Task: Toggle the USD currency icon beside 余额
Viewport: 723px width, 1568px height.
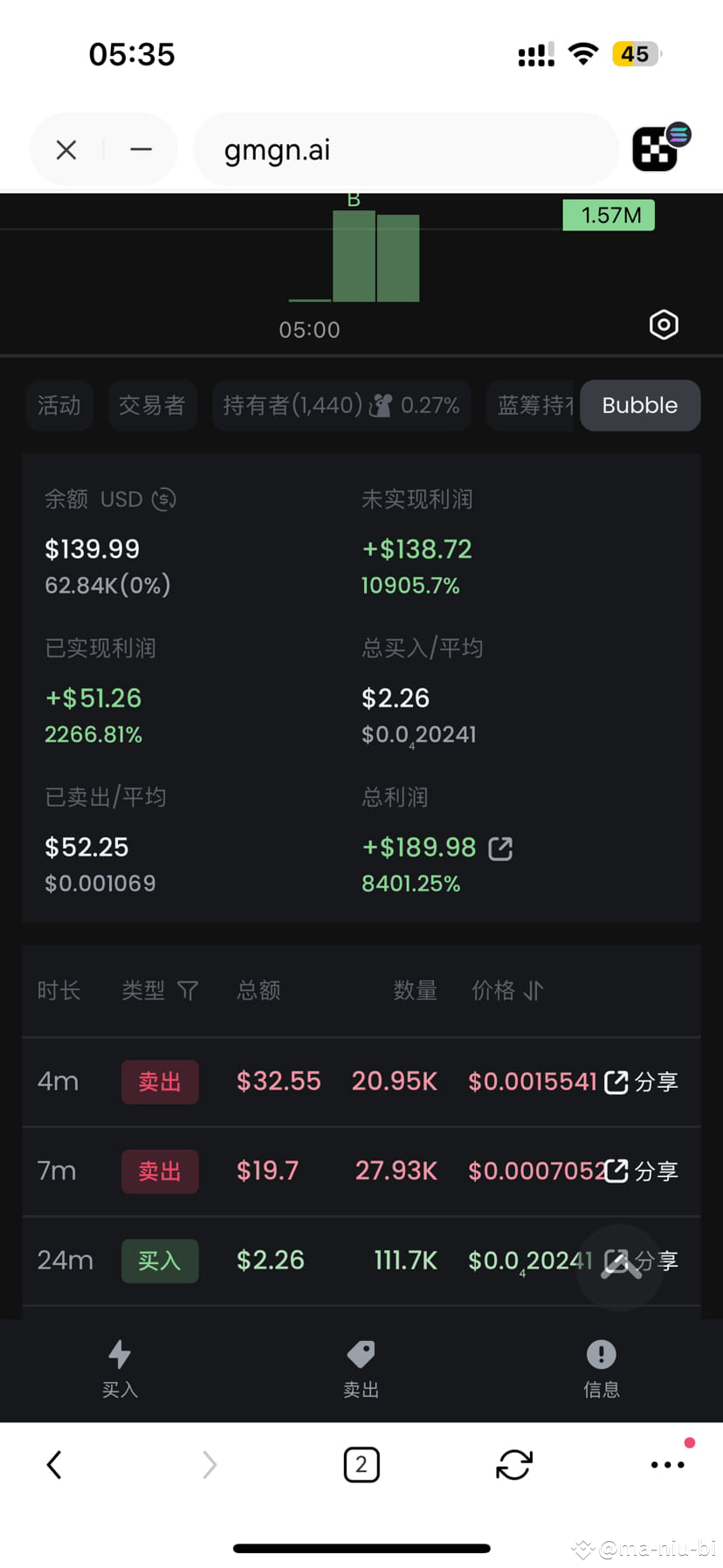Action: click(x=164, y=499)
